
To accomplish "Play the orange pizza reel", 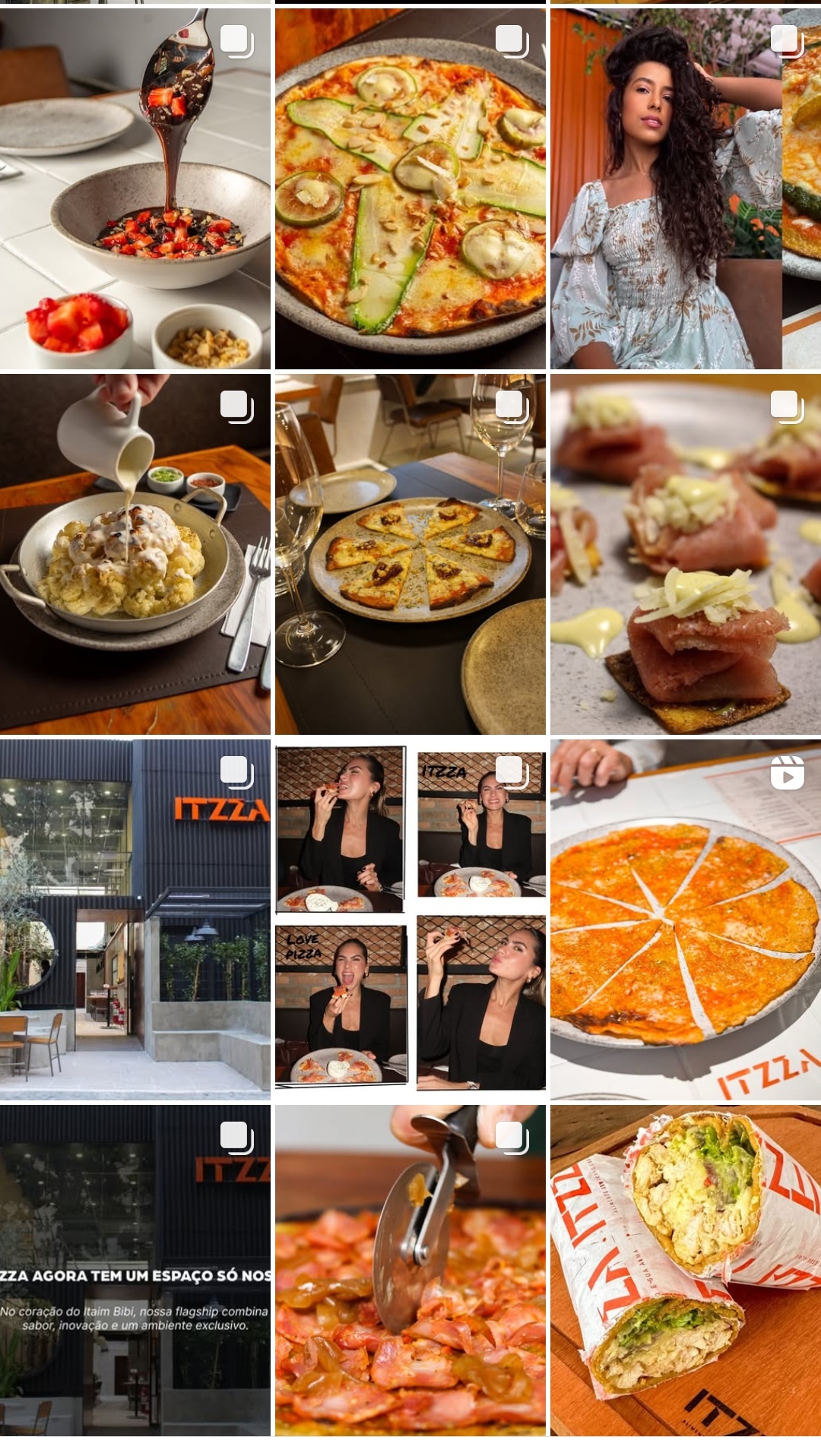I will 685,919.
